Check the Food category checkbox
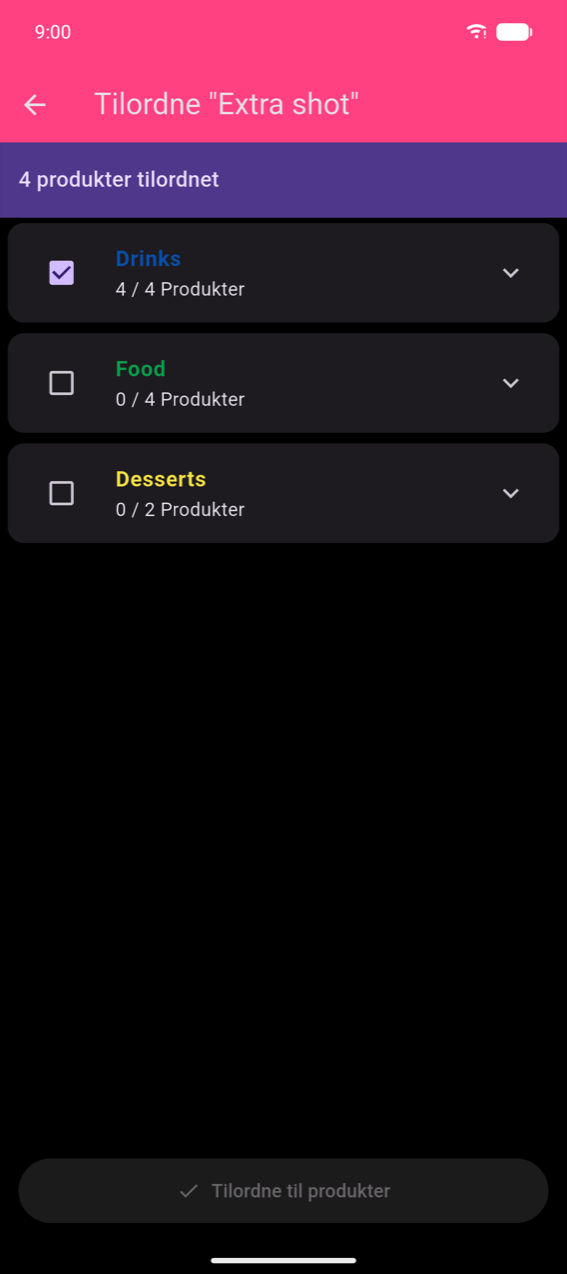Screen dimensions: 567x1274 pyautogui.click(x=61, y=383)
